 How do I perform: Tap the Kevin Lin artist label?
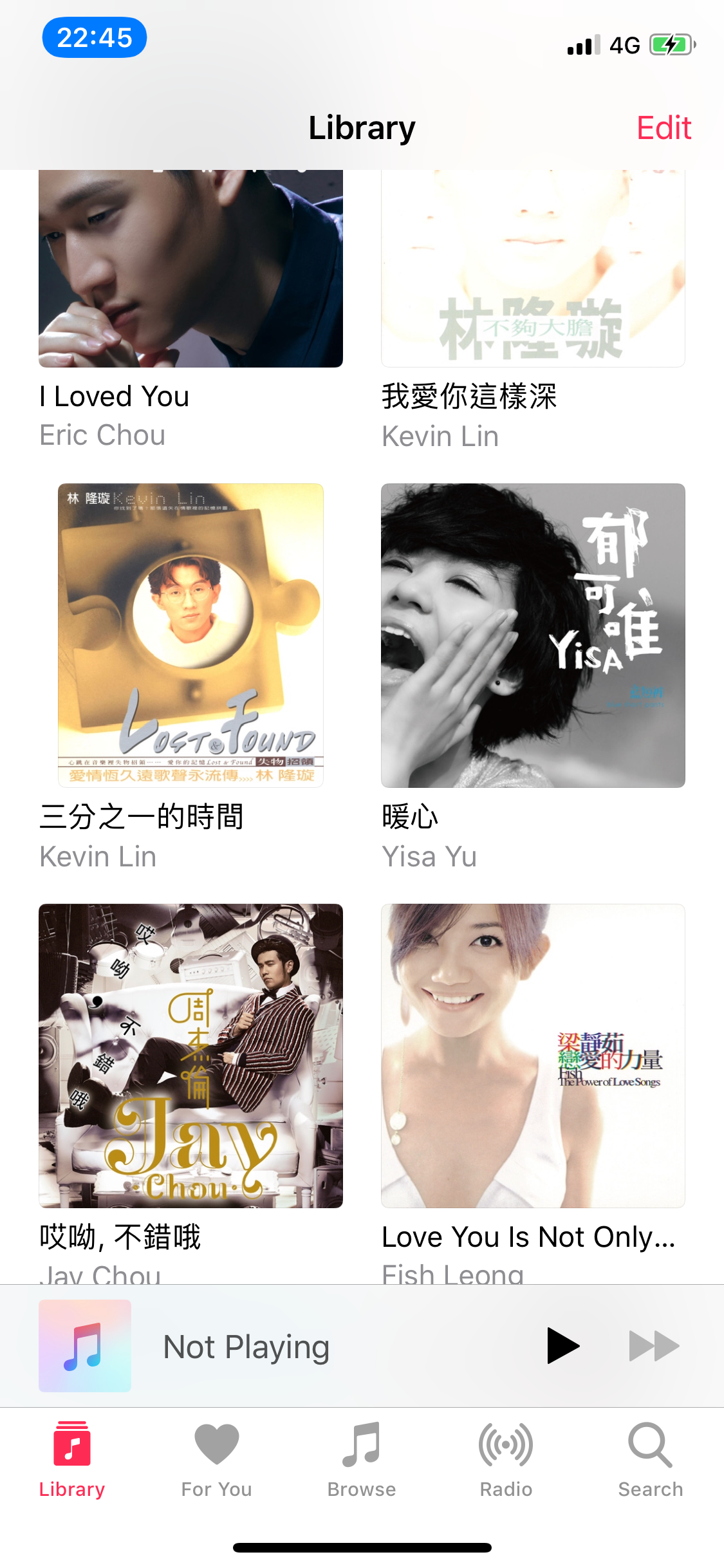coord(440,435)
